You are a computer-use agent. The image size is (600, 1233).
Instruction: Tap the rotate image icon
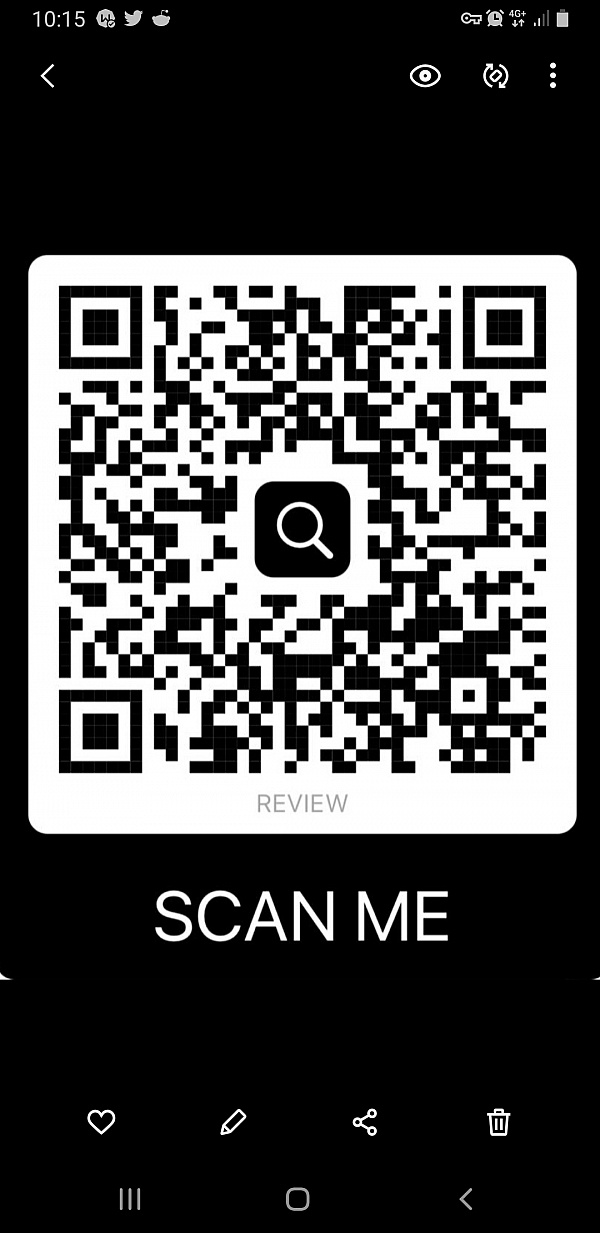495,76
